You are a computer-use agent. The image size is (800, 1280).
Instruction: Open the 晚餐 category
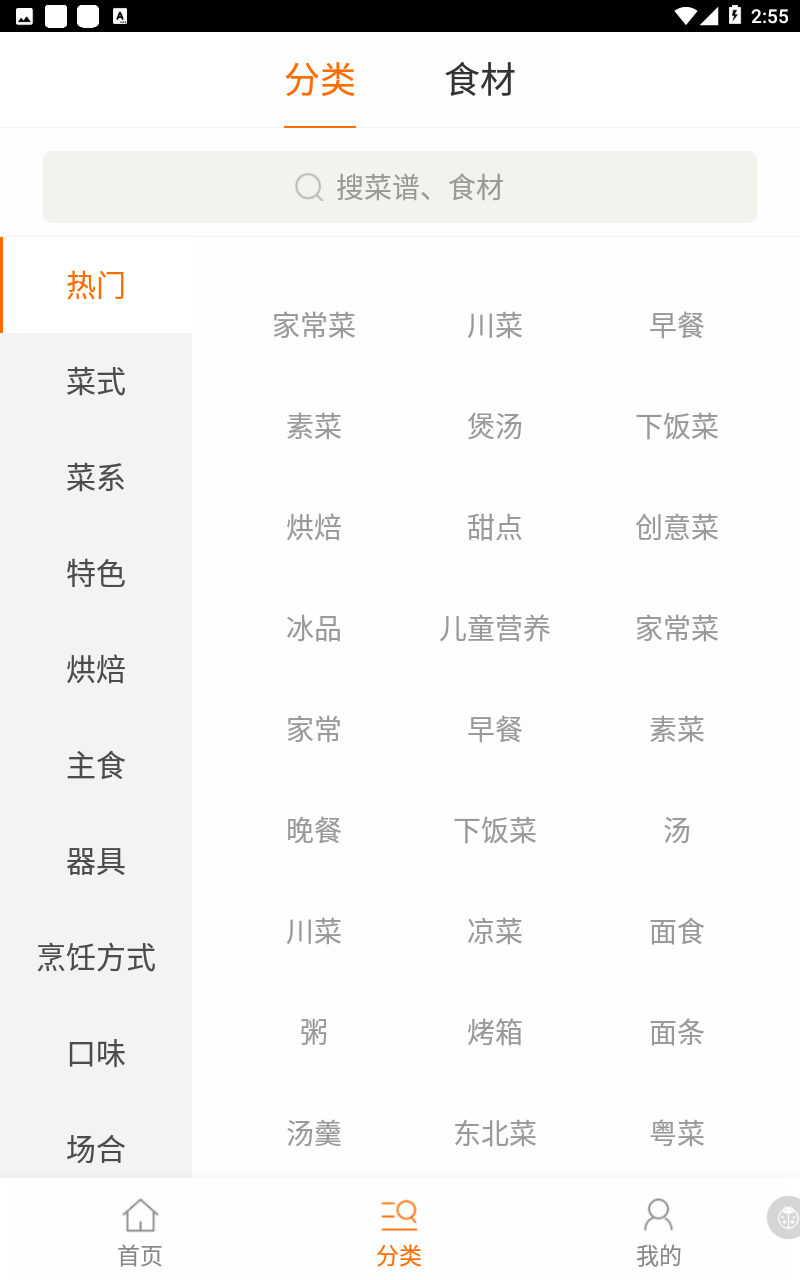pyautogui.click(x=314, y=830)
